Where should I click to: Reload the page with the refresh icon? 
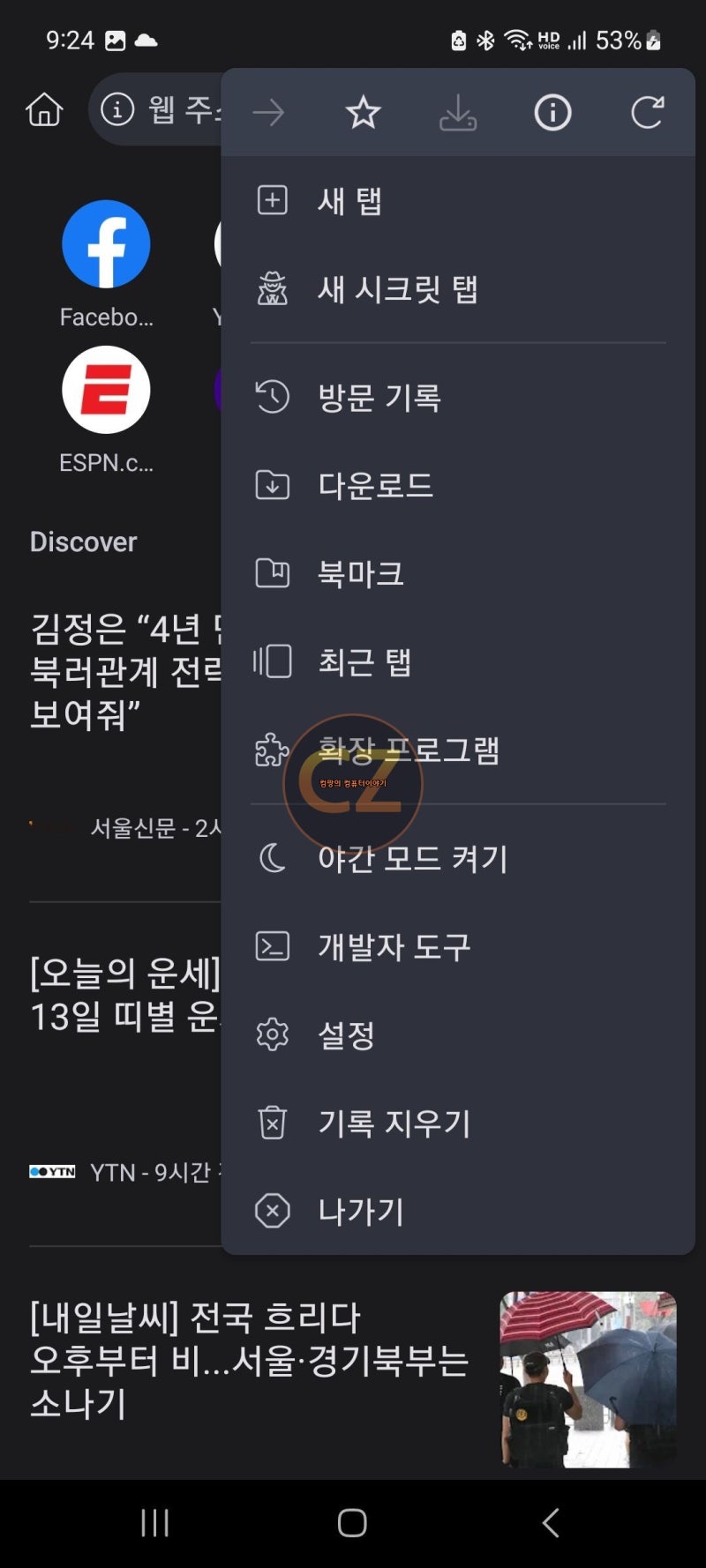point(648,112)
